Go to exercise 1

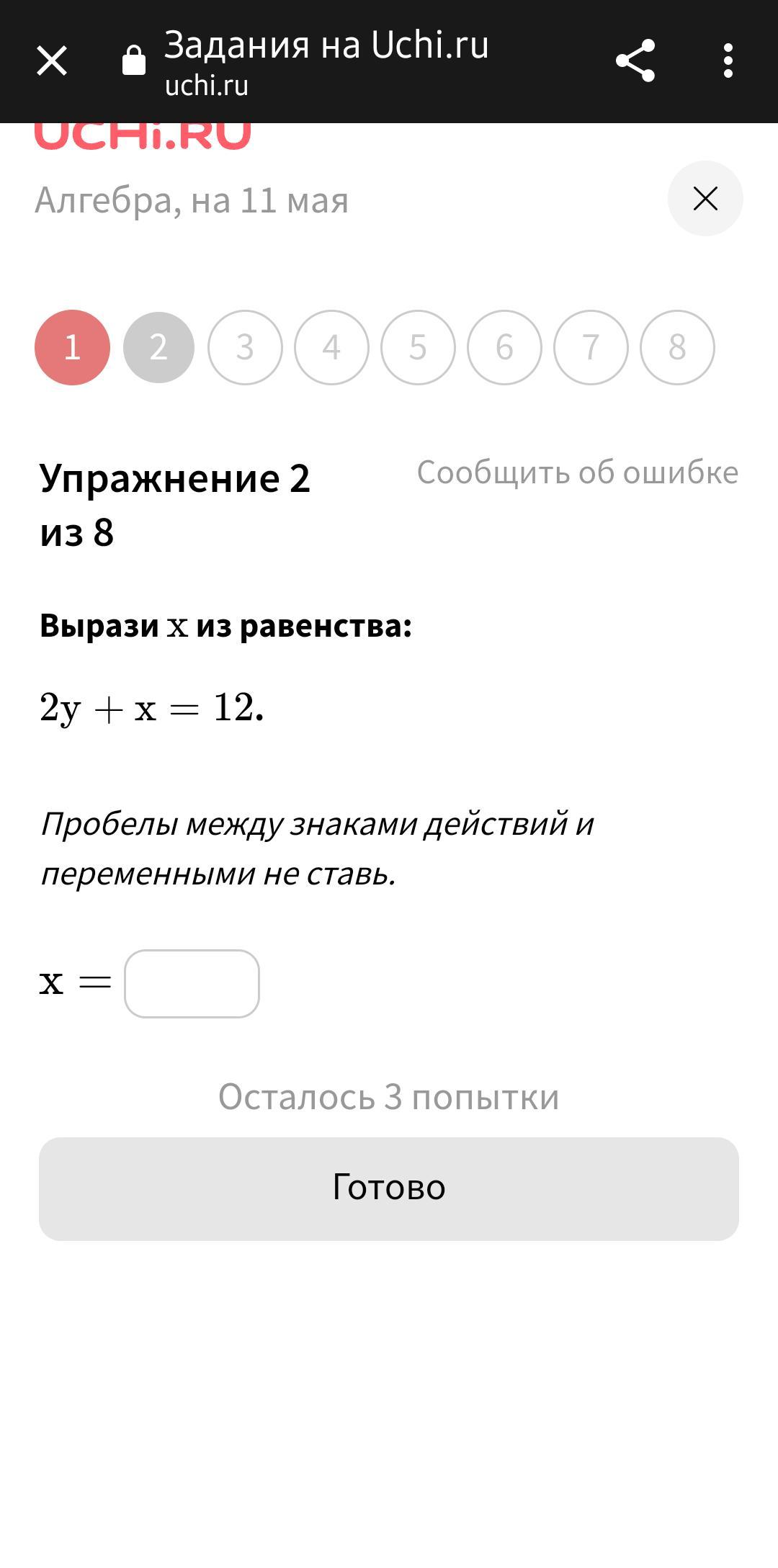[72, 347]
